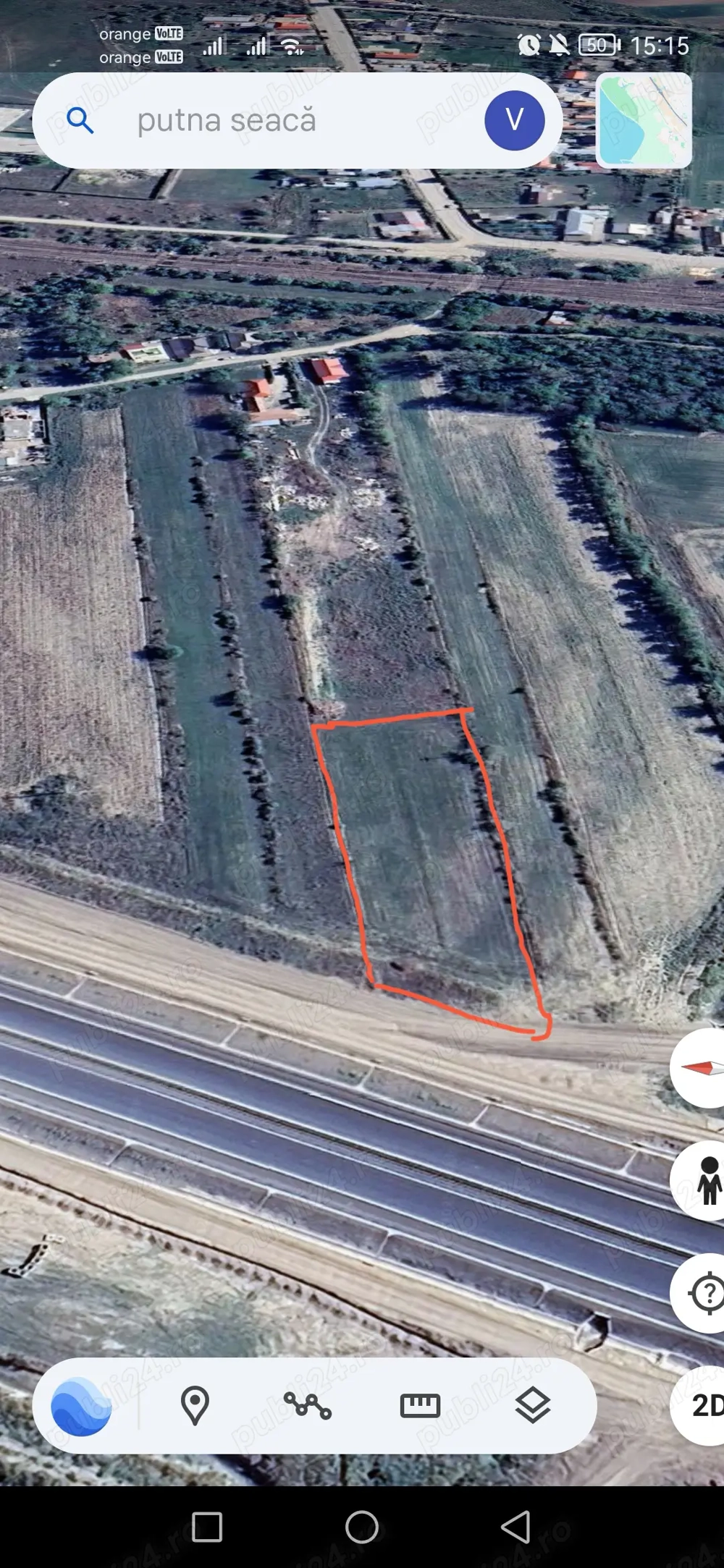Tap the system home button
The image size is (724, 1568).
click(362, 1527)
